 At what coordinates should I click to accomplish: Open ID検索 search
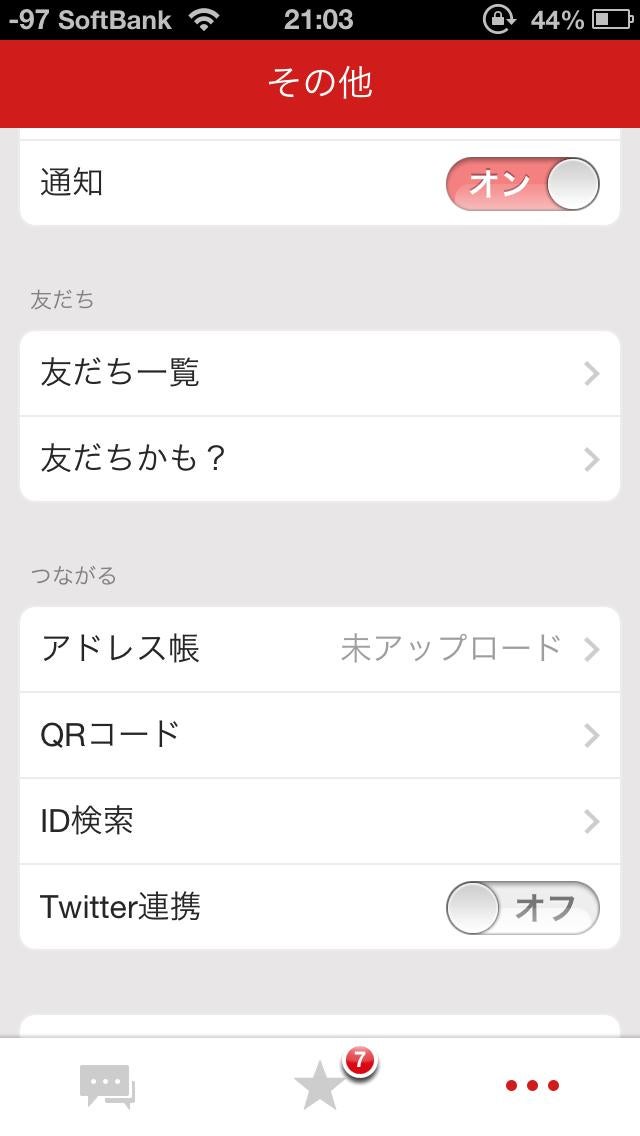click(320, 821)
